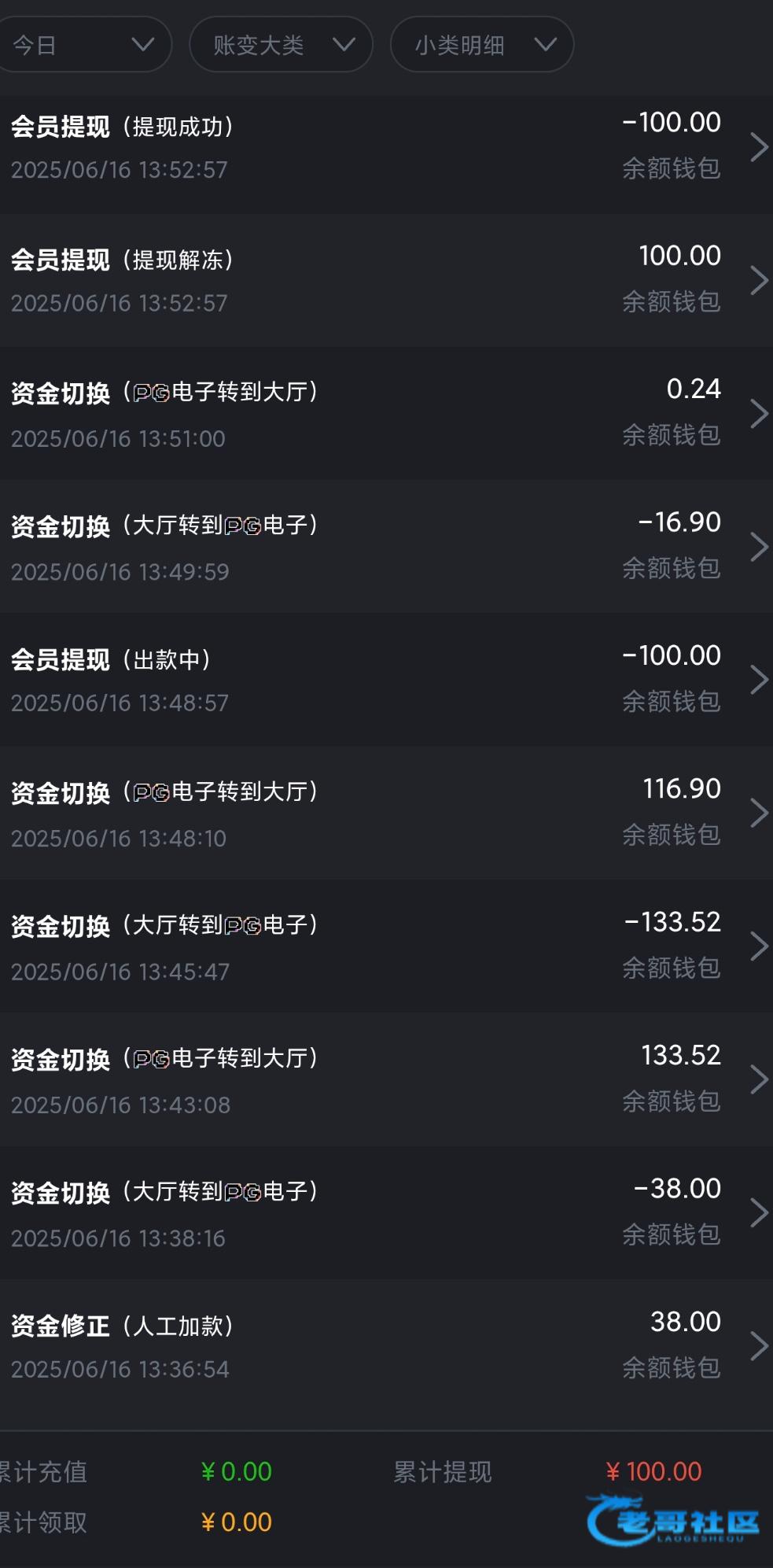
Task: Open the 提现成功 record at 13:52:57
Action: [386, 147]
